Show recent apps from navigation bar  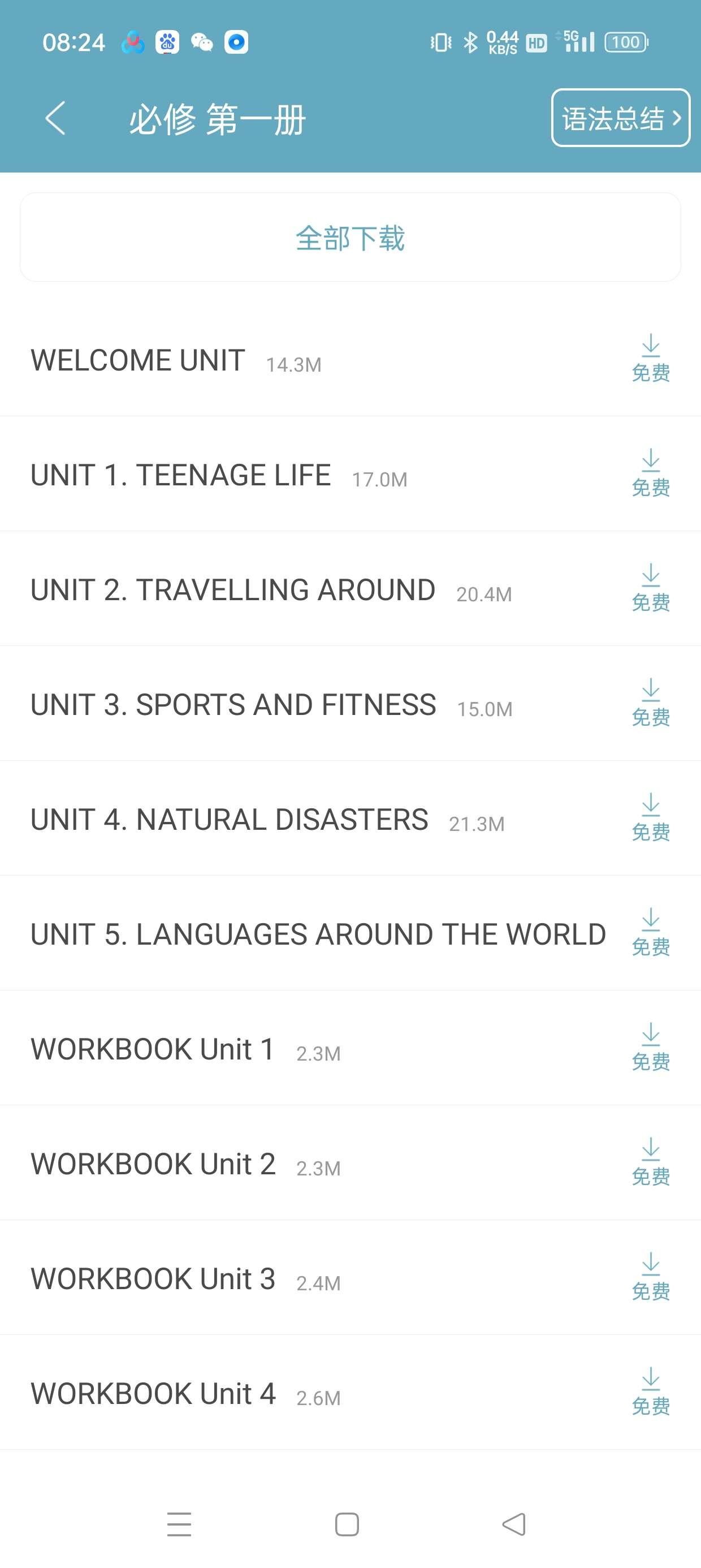pos(180,1524)
